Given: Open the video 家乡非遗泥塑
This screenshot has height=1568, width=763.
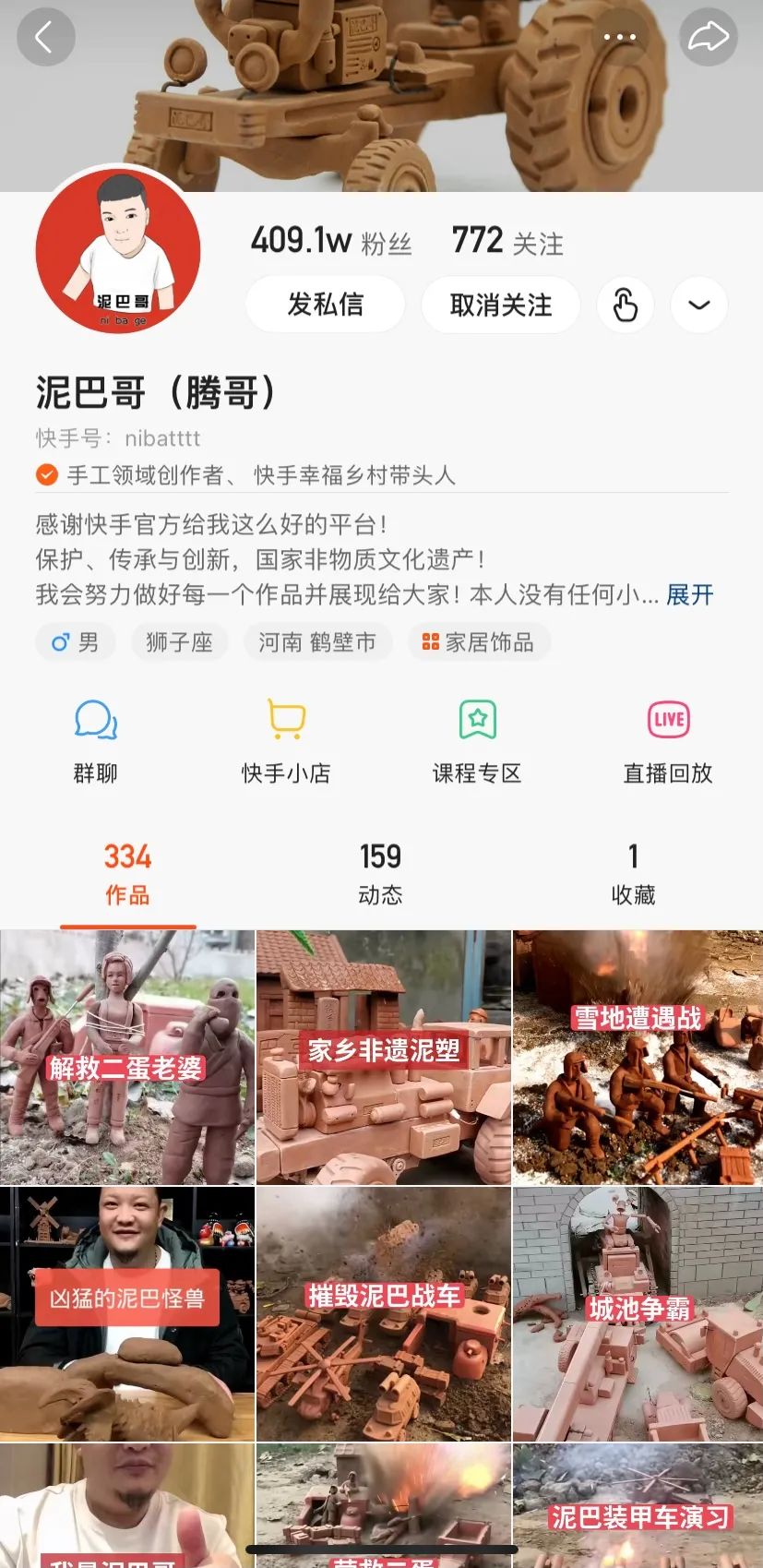Looking at the screenshot, I should (383, 1057).
